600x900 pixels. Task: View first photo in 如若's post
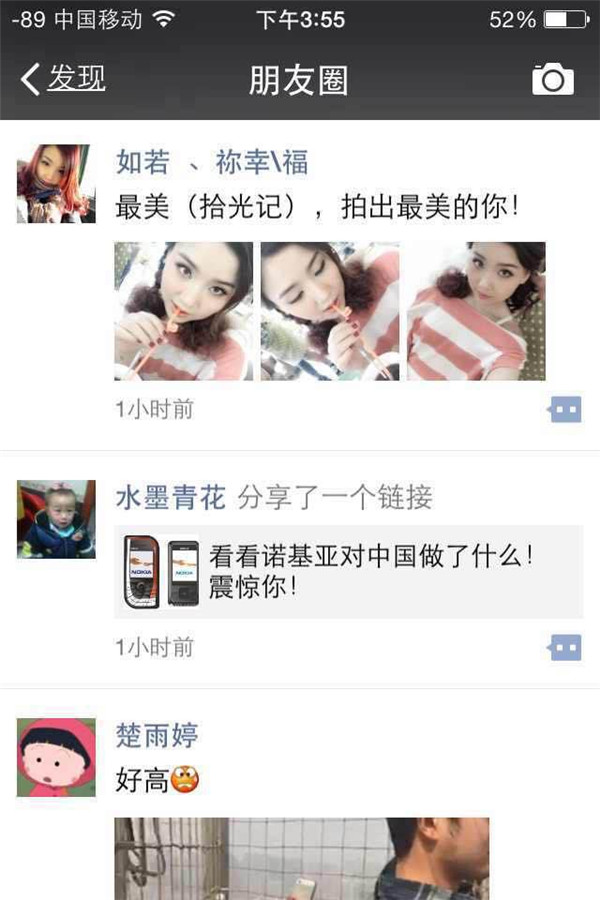(183, 311)
